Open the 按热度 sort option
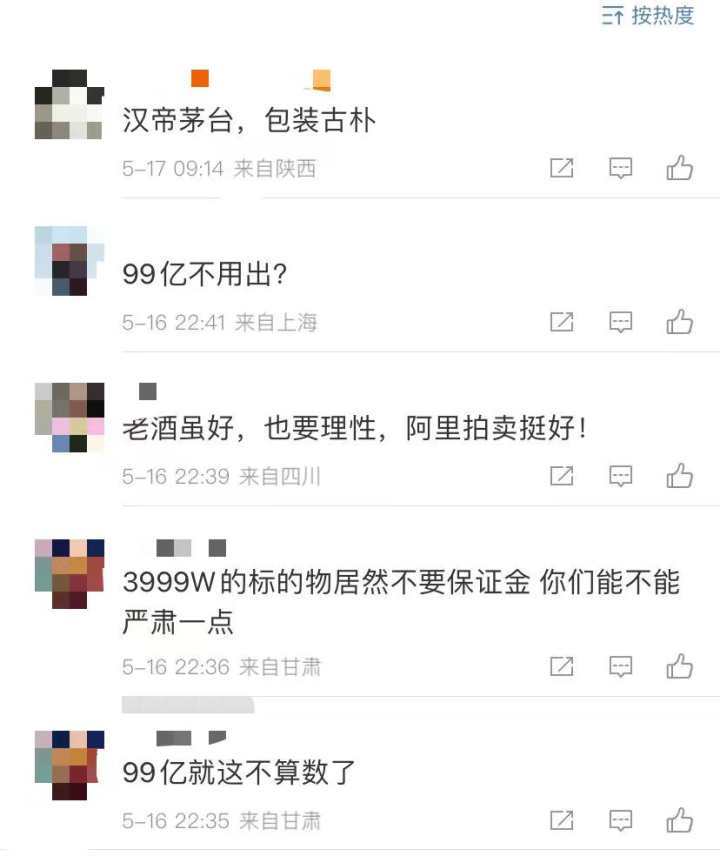 coord(648,16)
